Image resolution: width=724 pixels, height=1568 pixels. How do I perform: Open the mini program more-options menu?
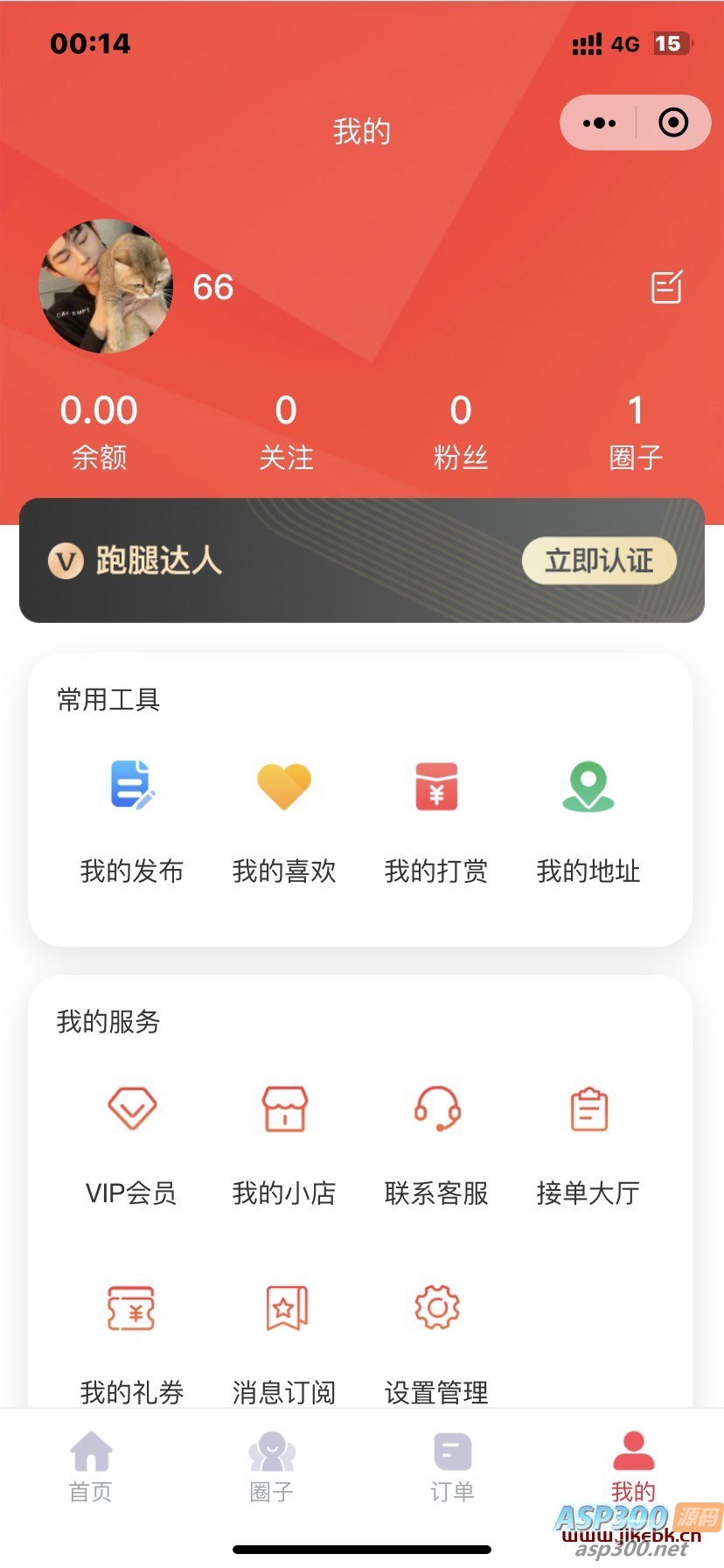(x=599, y=123)
